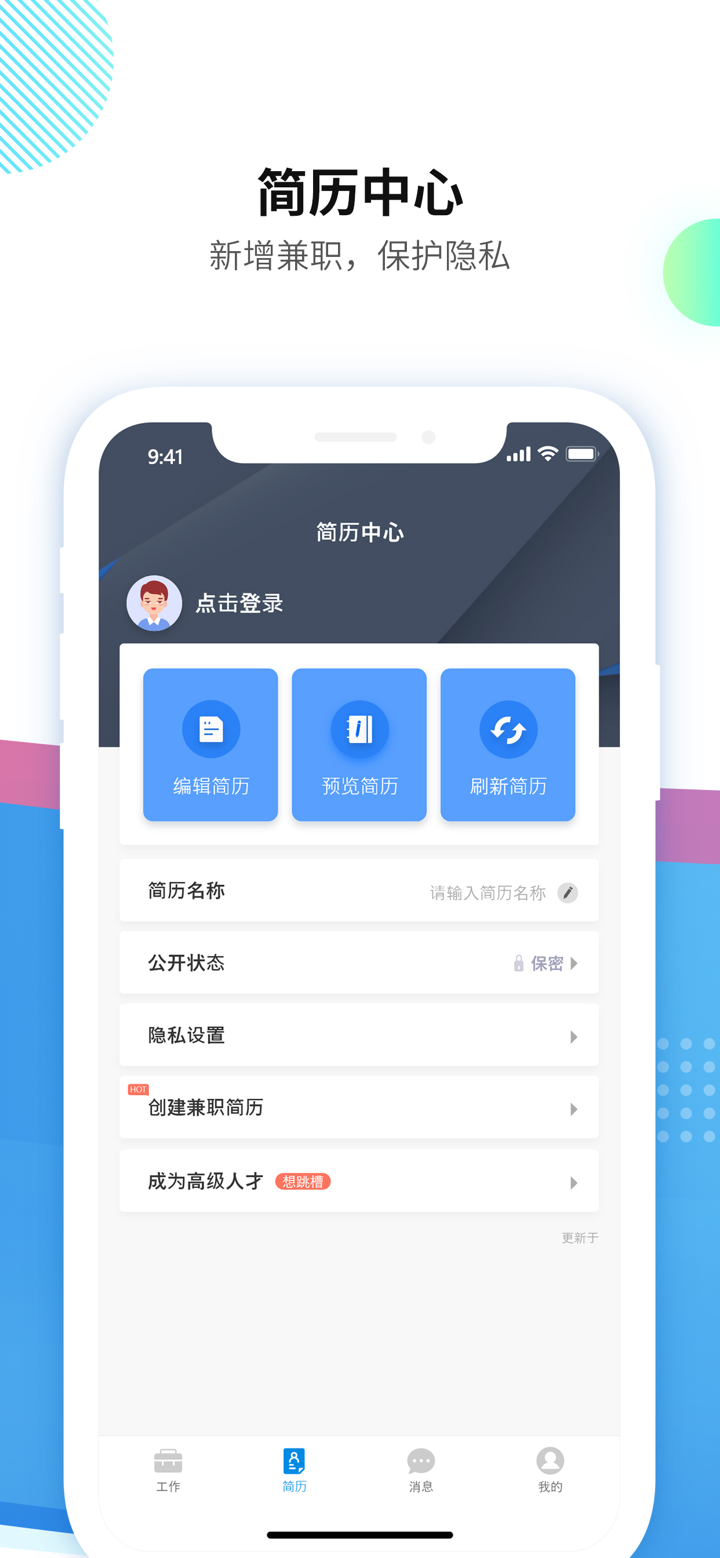Open the 我的 profile icon
Image resolution: width=720 pixels, height=1558 pixels.
click(x=549, y=1461)
